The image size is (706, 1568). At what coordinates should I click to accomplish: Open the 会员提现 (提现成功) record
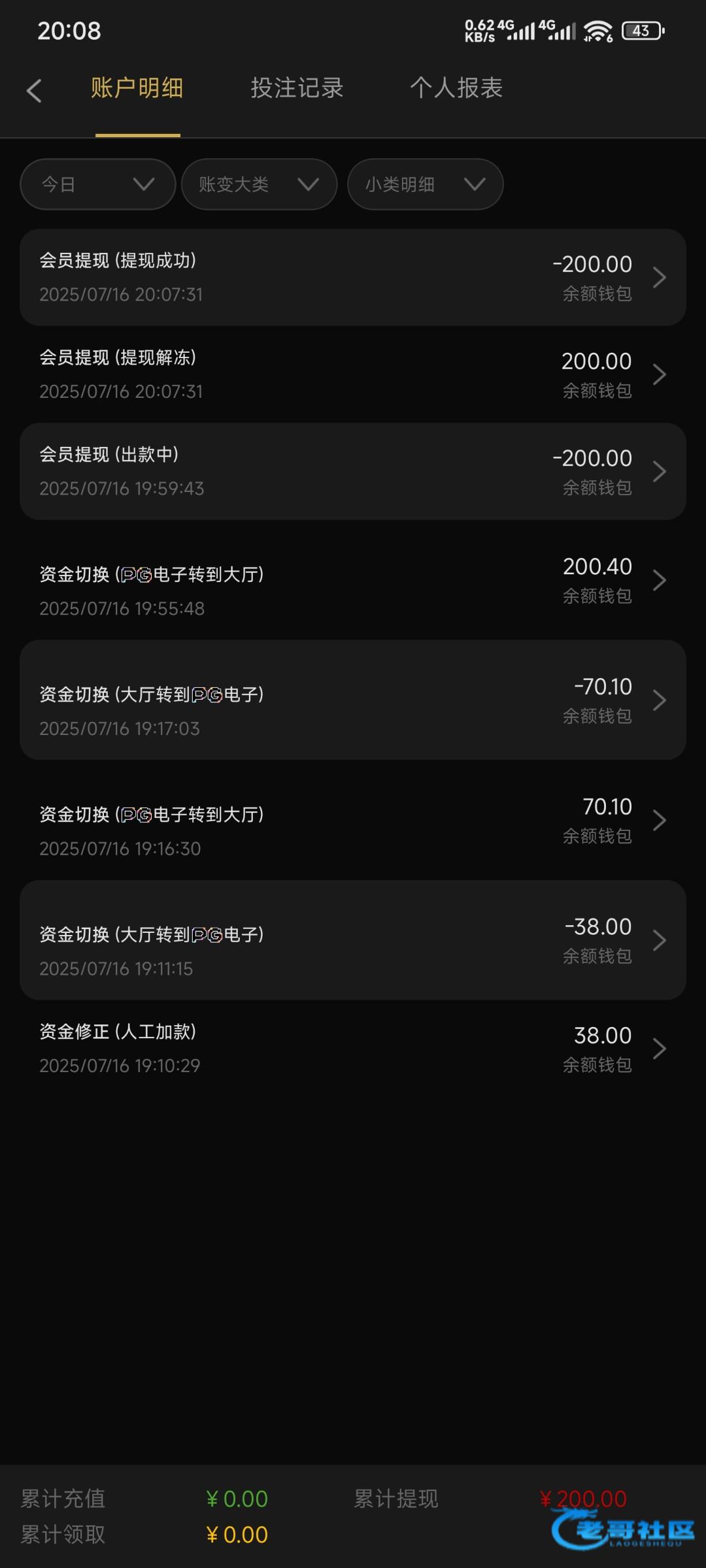(x=353, y=277)
